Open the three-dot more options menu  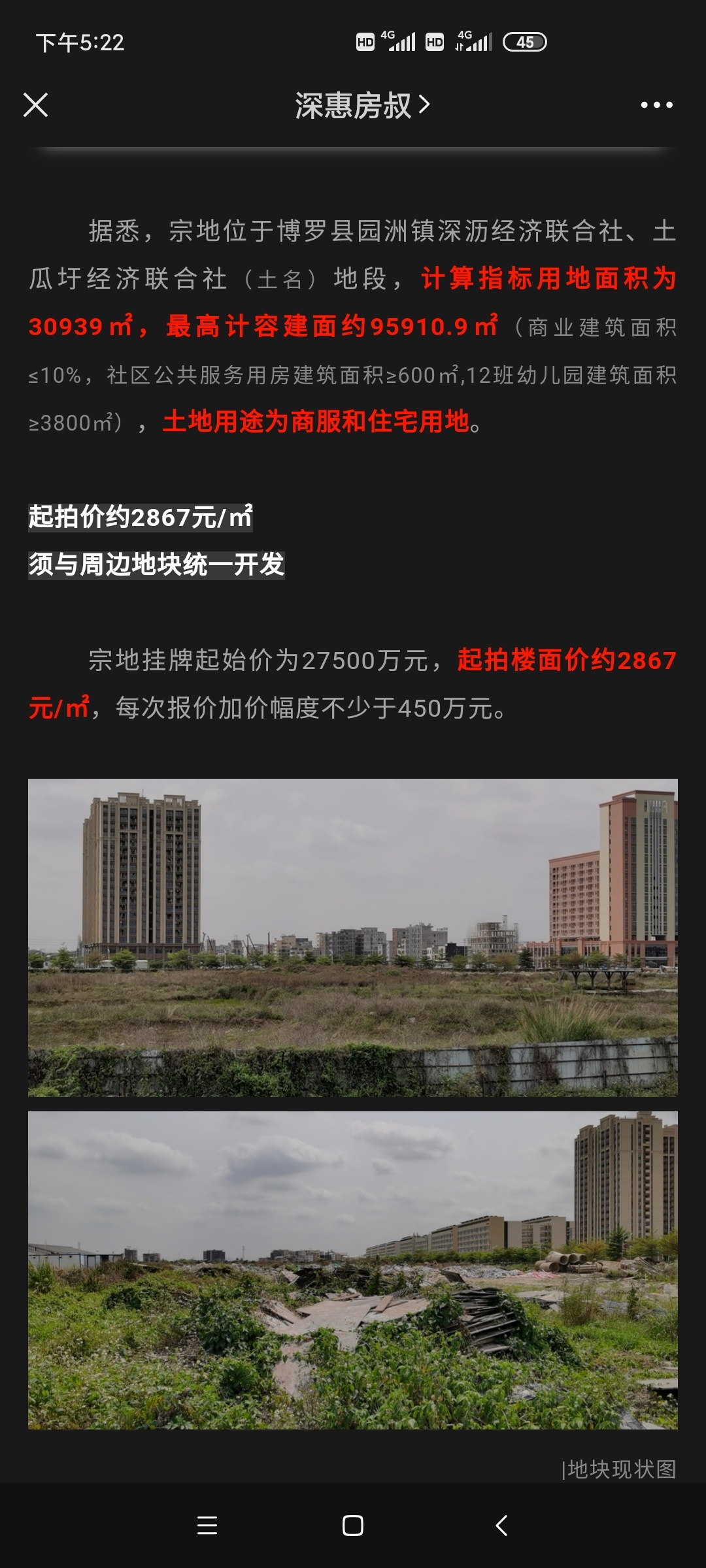pyautogui.click(x=656, y=105)
